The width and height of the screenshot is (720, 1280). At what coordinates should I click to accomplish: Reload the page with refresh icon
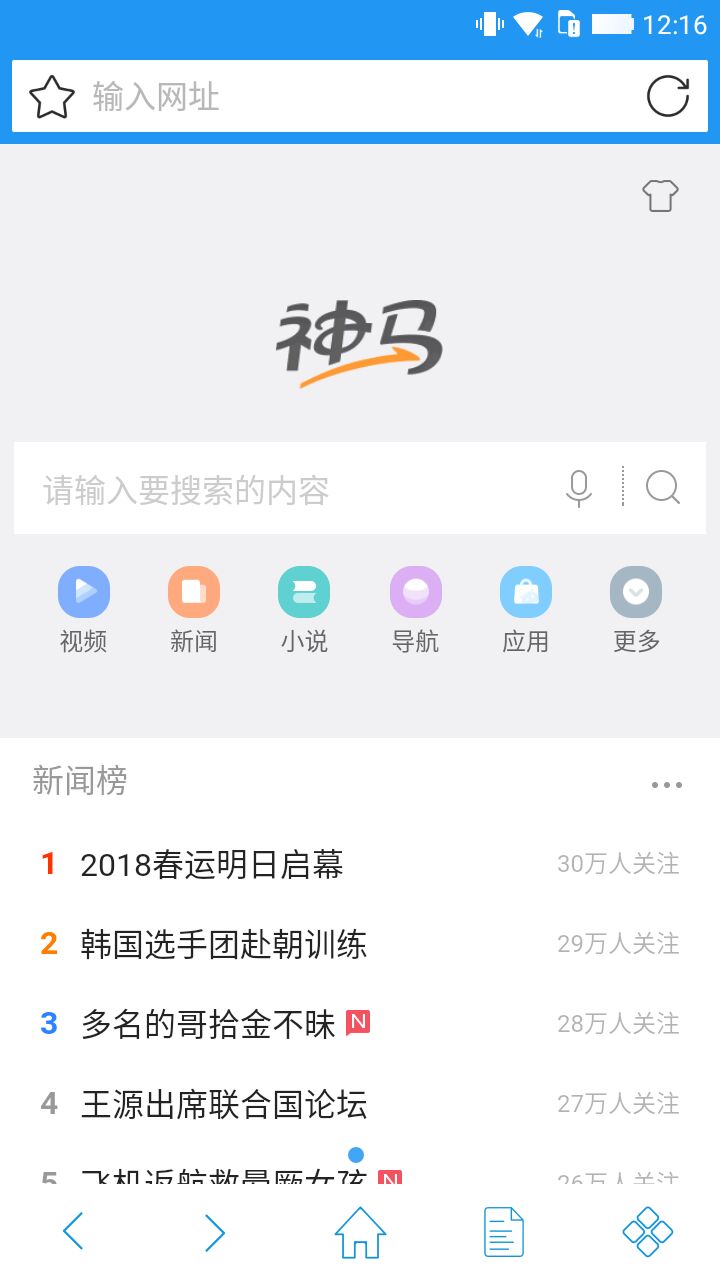point(668,97)
